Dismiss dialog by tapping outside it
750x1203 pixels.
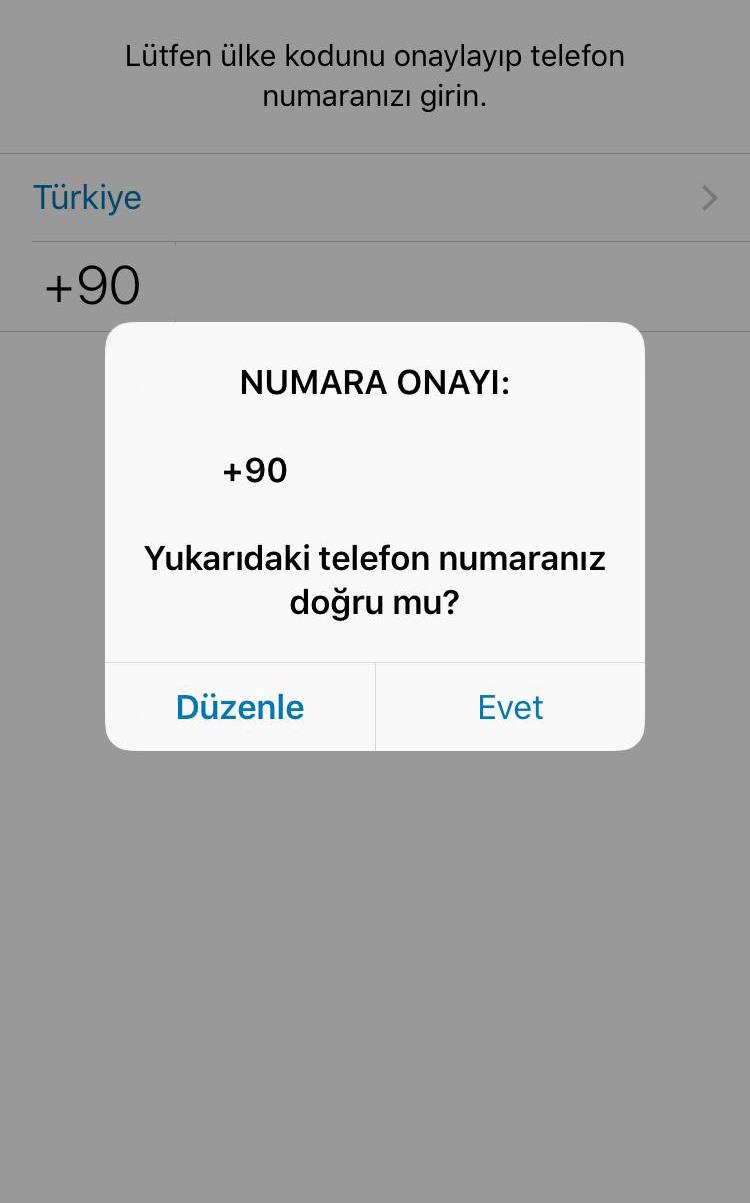(x=375, y=950)
